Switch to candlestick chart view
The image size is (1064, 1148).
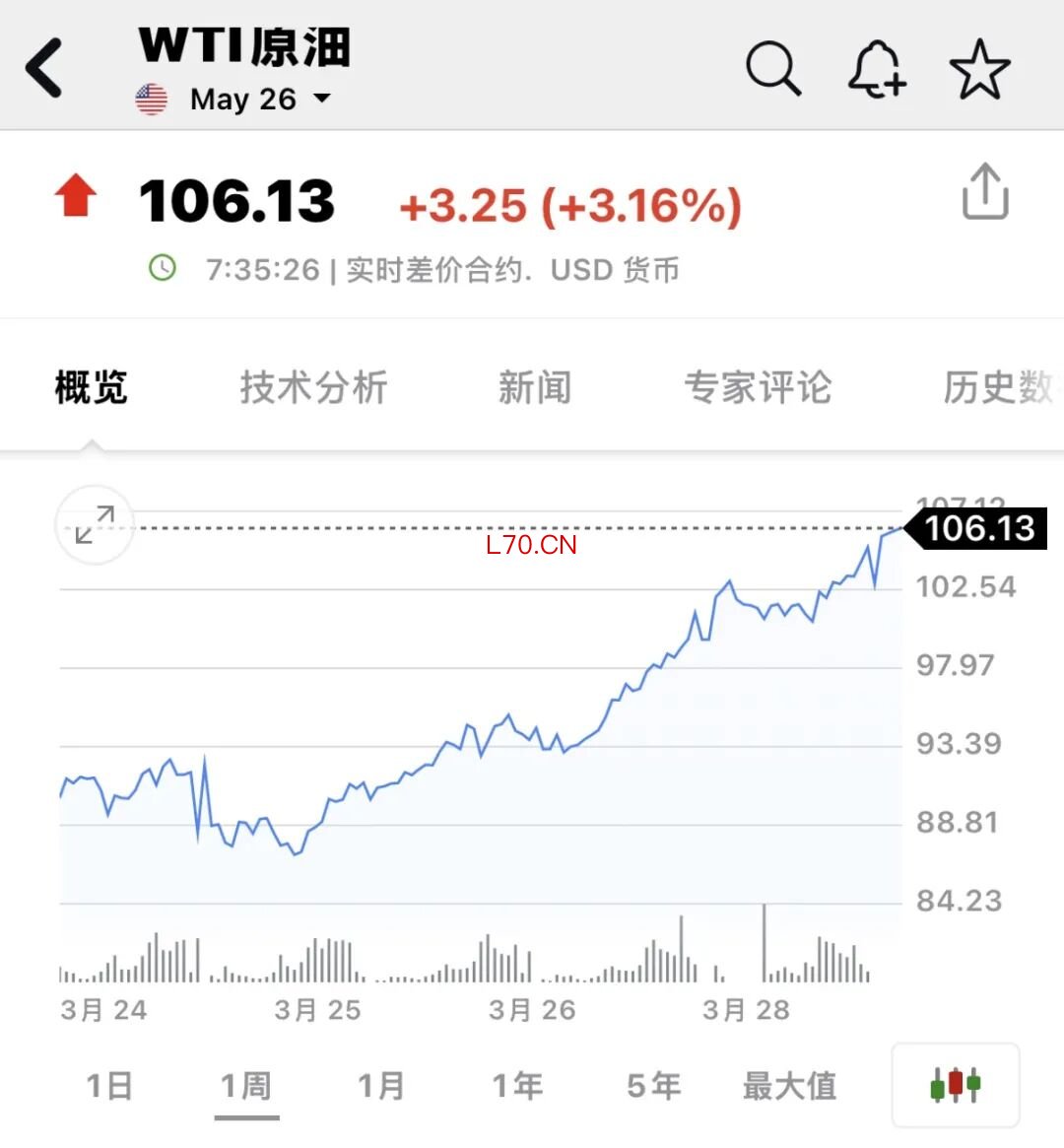(955, 1085)
